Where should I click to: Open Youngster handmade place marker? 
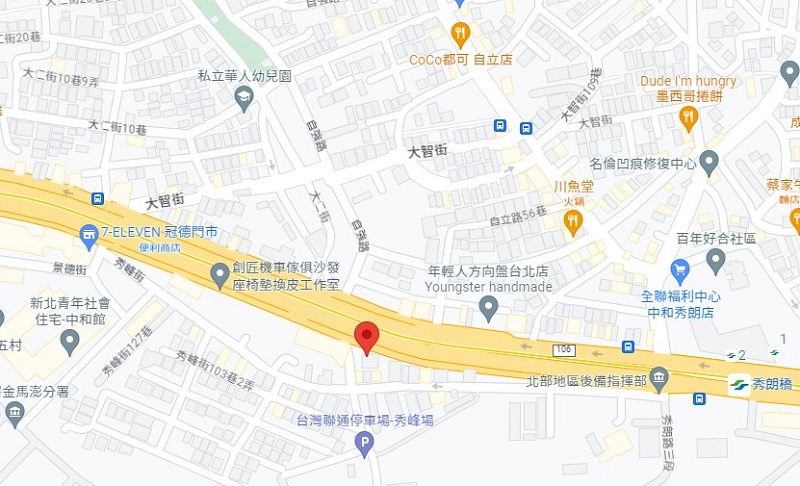click(488, 309)
